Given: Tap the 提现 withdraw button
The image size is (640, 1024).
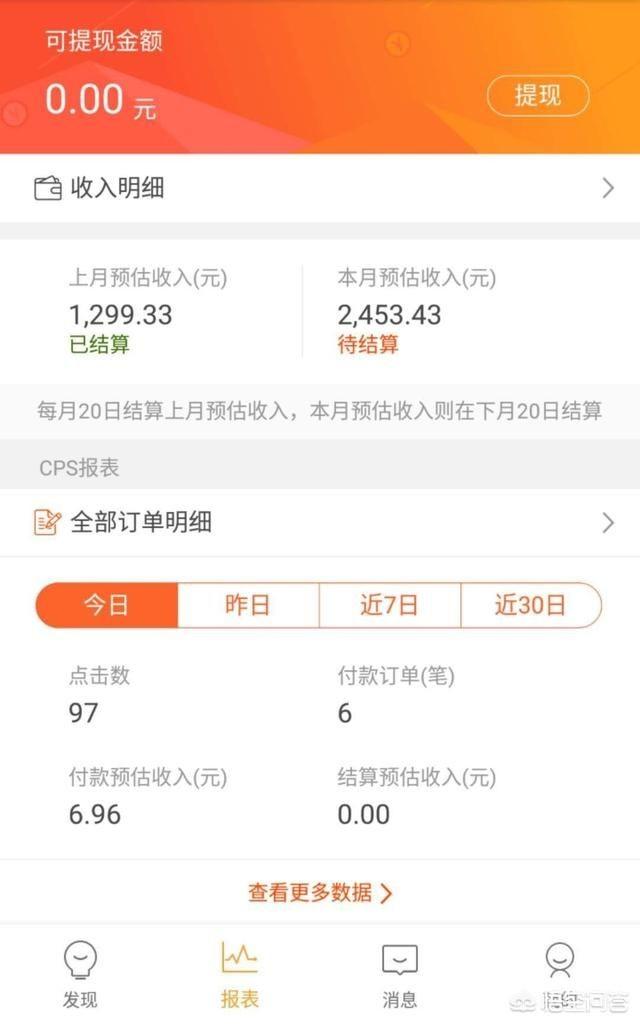Looking at the screenshot, I should 538,96.
